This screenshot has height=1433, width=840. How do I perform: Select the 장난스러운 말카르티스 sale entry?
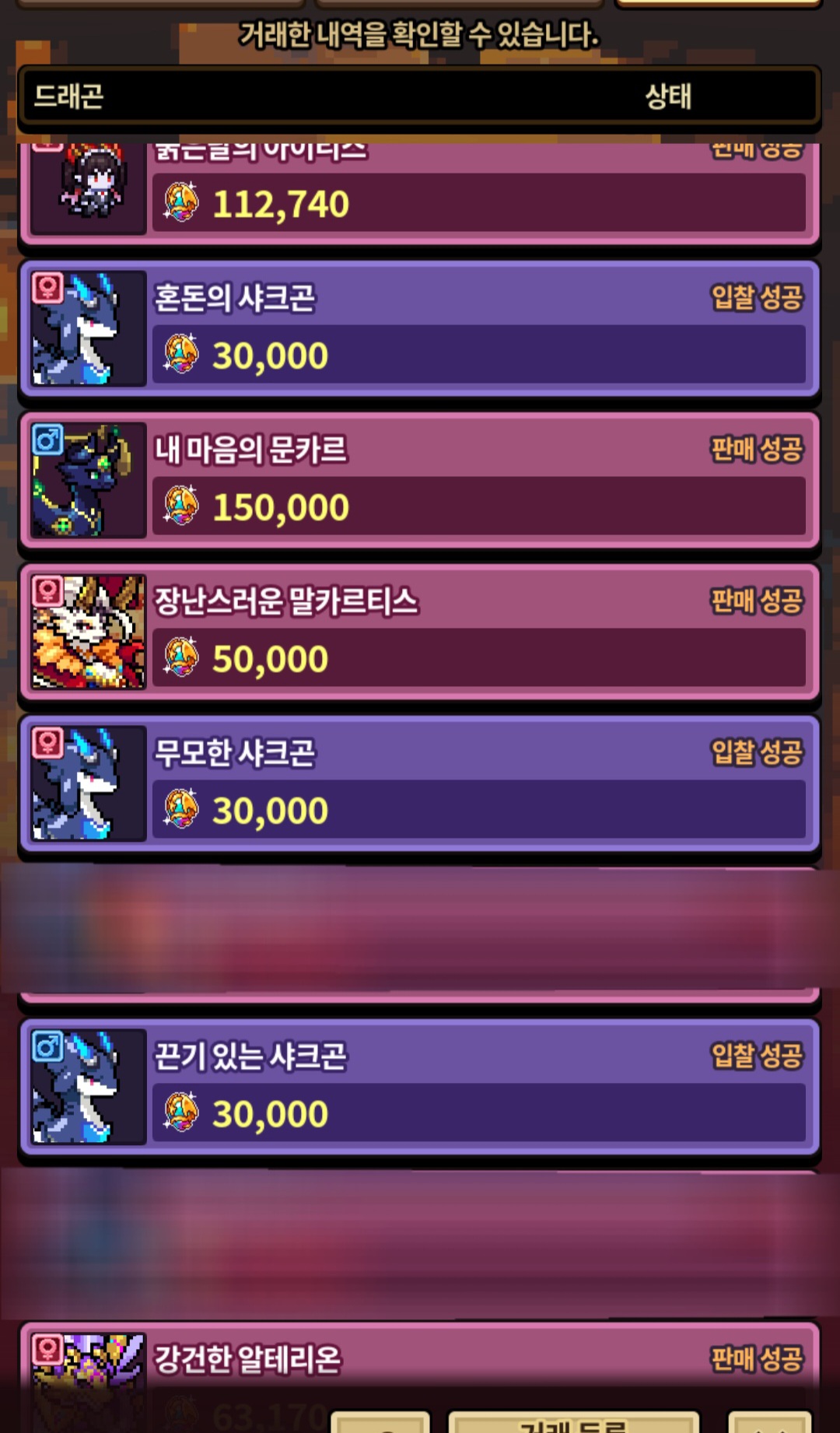[420, 632]
